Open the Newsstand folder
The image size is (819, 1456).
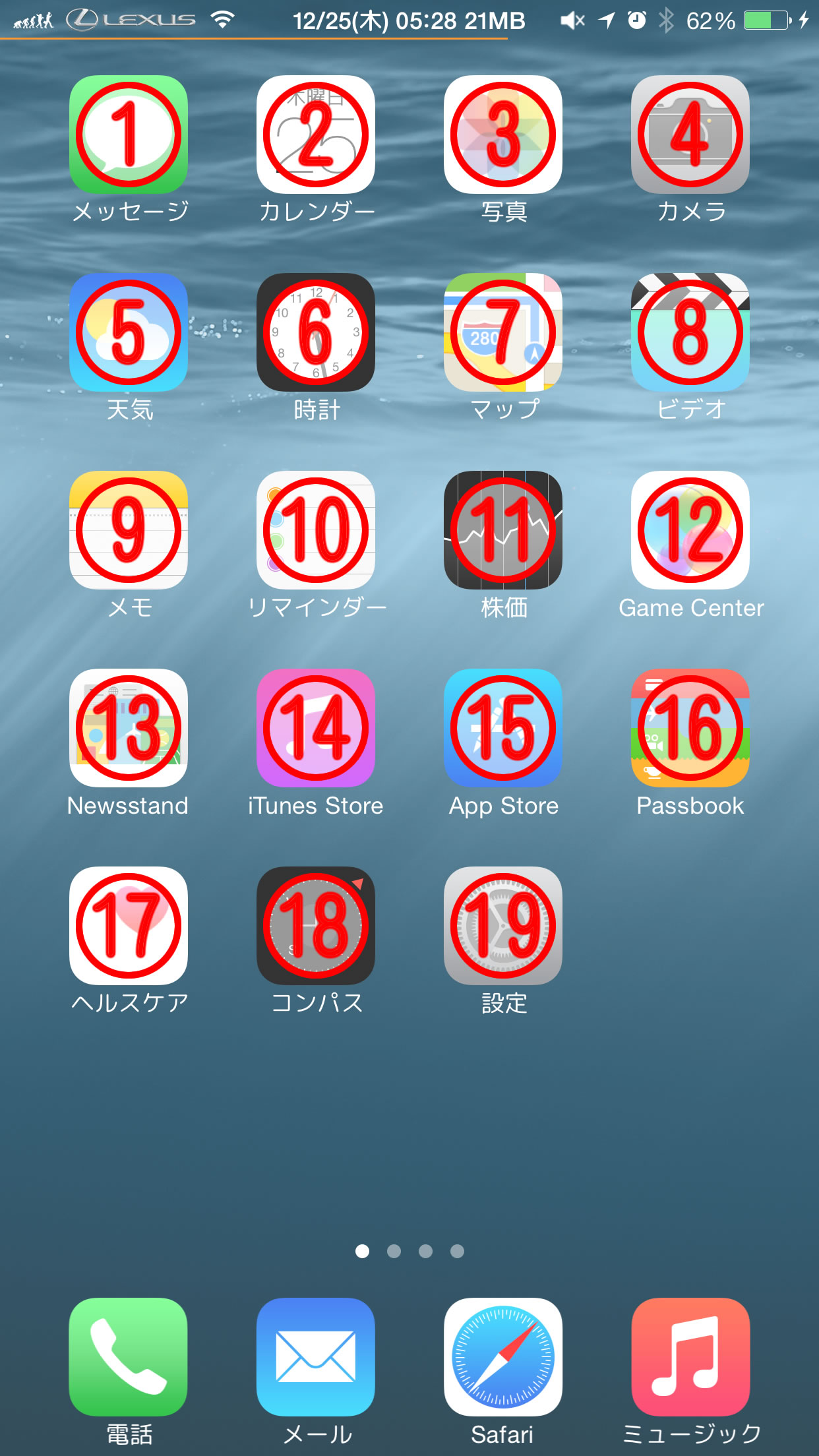click(129, 728)
